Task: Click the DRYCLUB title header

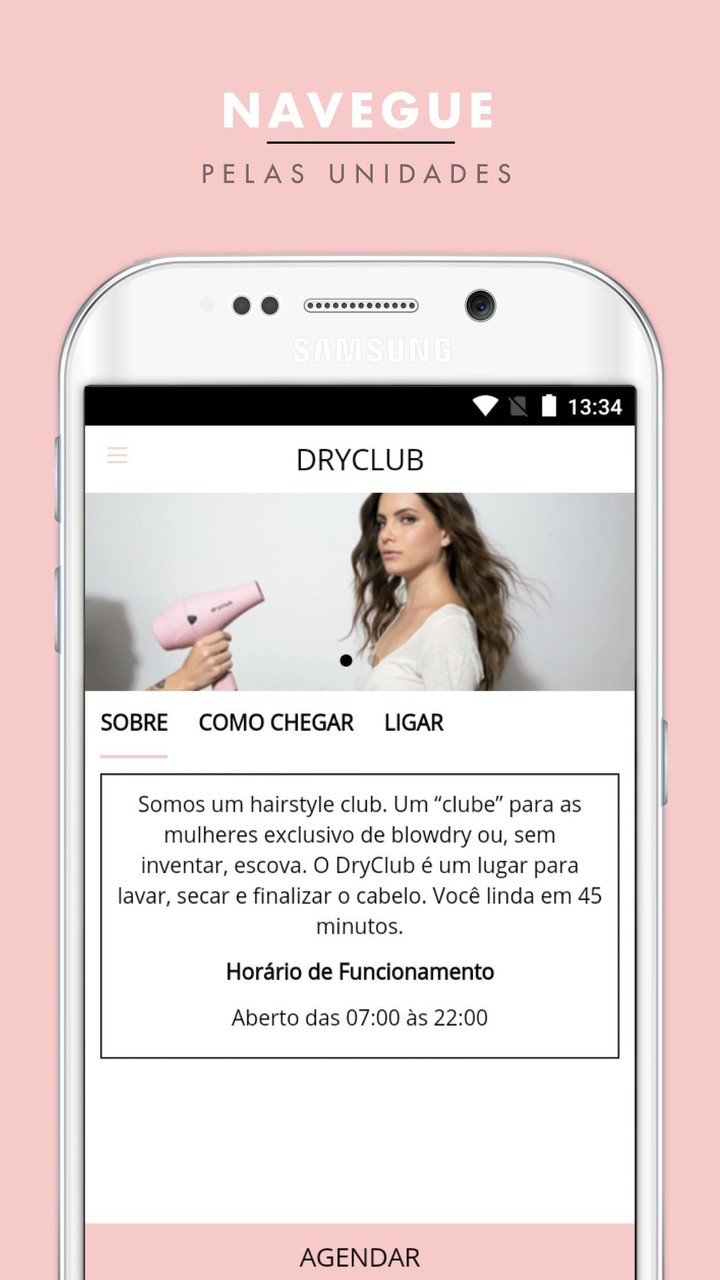Action: point(360,460)
